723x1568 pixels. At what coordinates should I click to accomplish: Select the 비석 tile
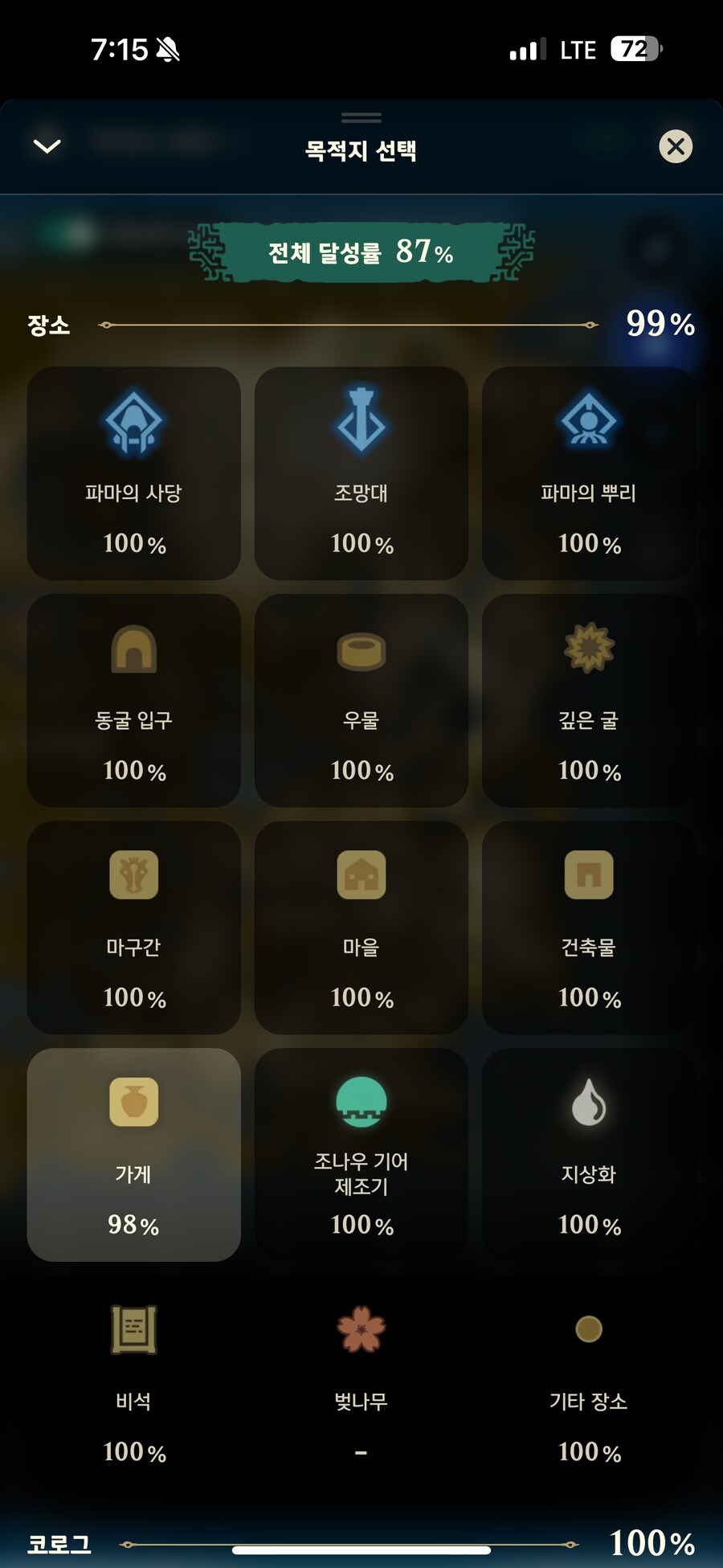[134, 1382]
